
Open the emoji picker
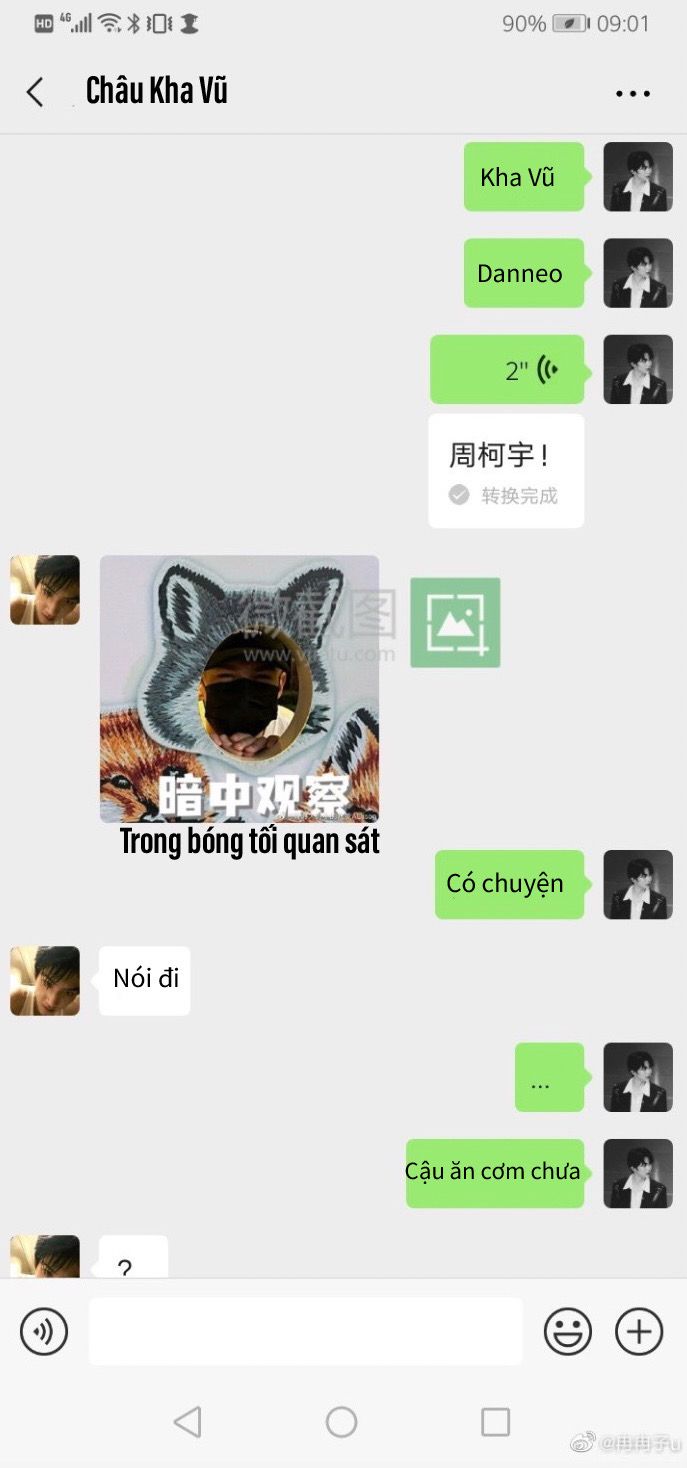tap(567, 1332)
